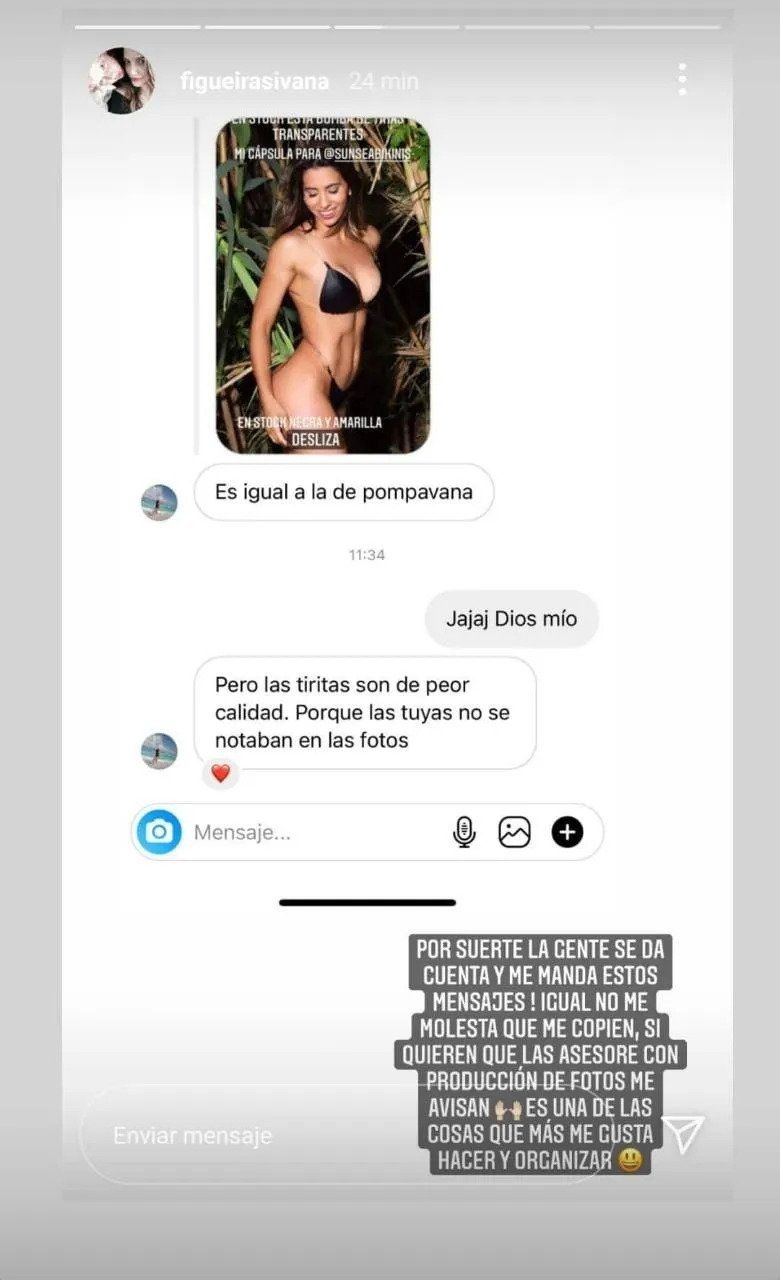Open the figueirasivana username link
This screenshot has height=1280, width=780.
(255, 82)
